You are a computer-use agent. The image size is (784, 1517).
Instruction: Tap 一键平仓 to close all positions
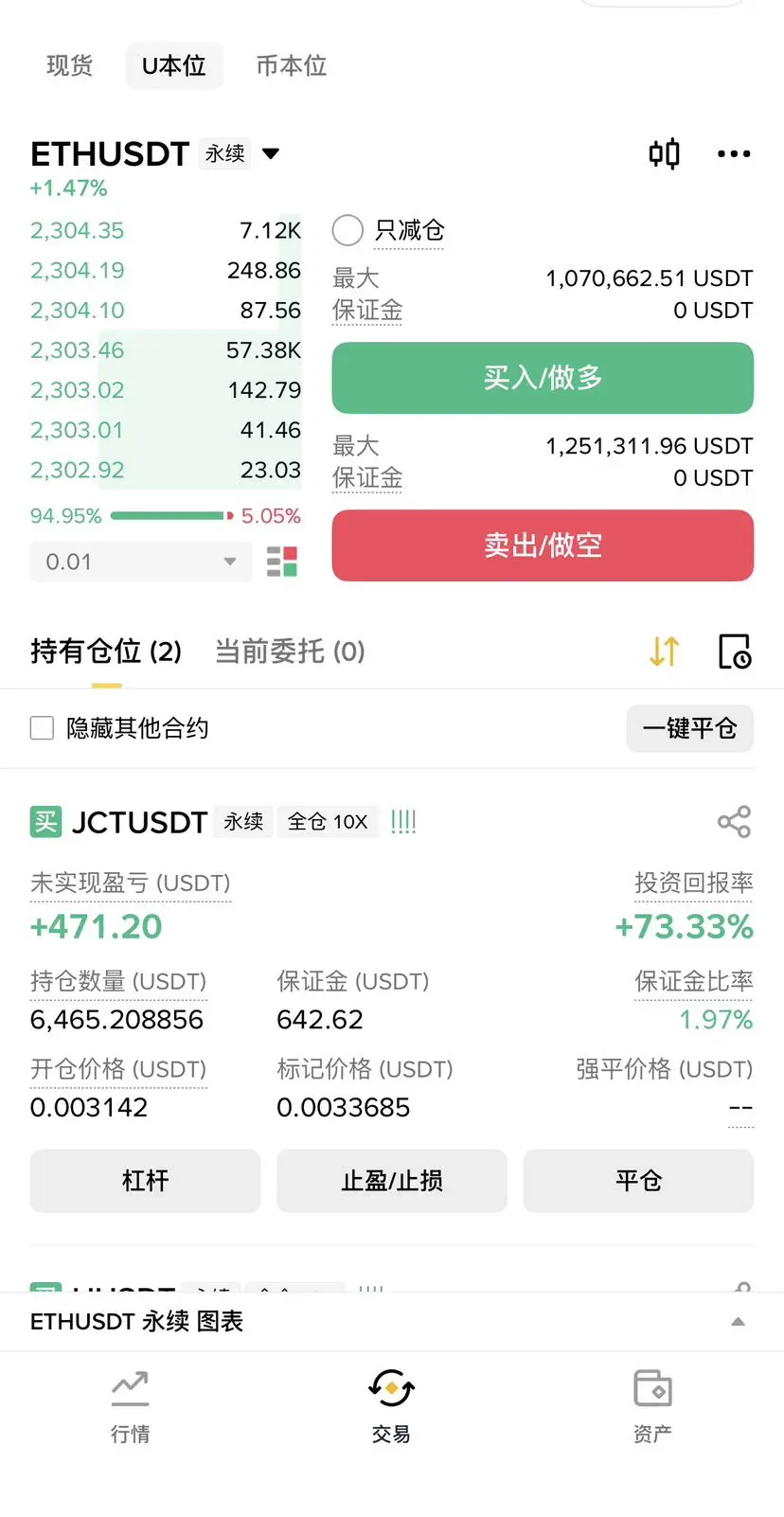pyautogui.click(x=689, y=728)
